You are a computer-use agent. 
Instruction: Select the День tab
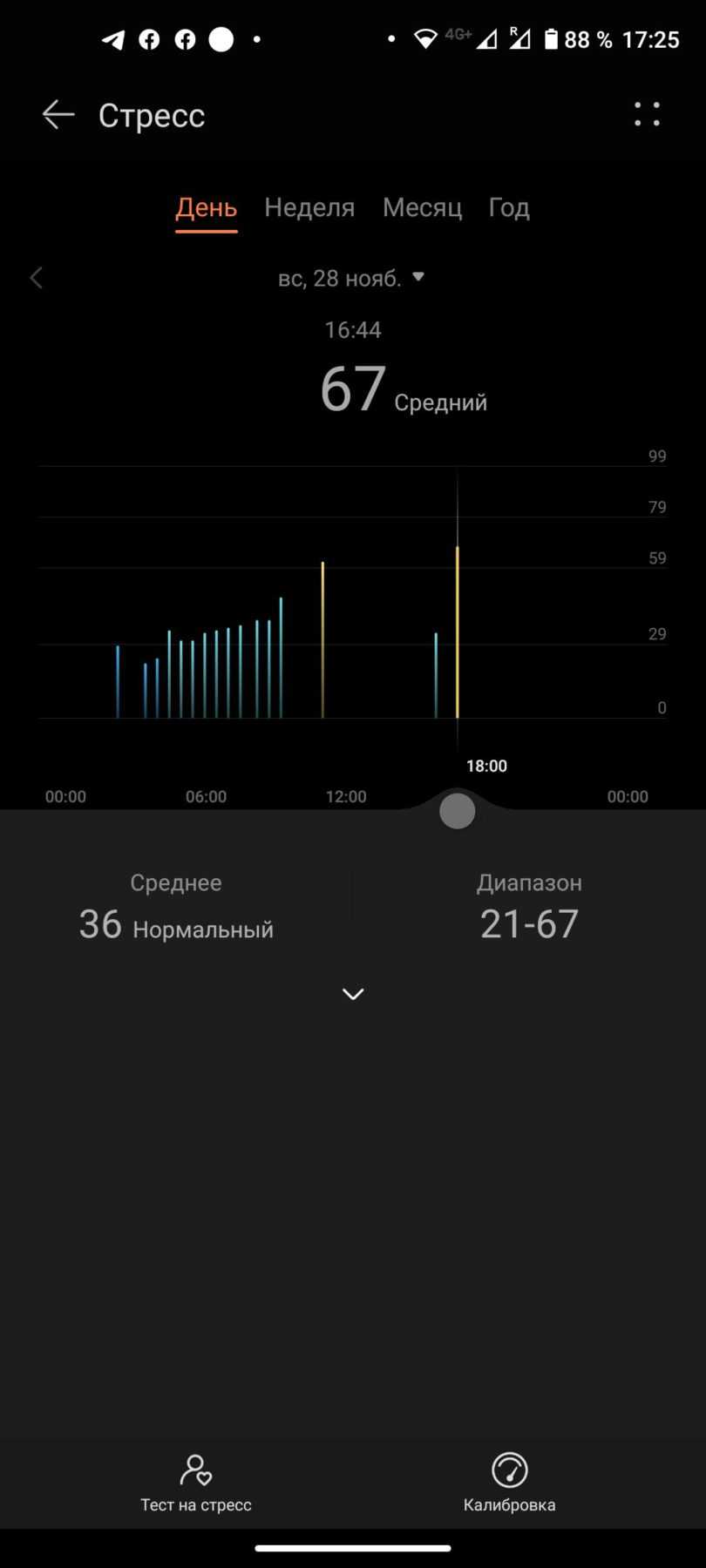206,207
